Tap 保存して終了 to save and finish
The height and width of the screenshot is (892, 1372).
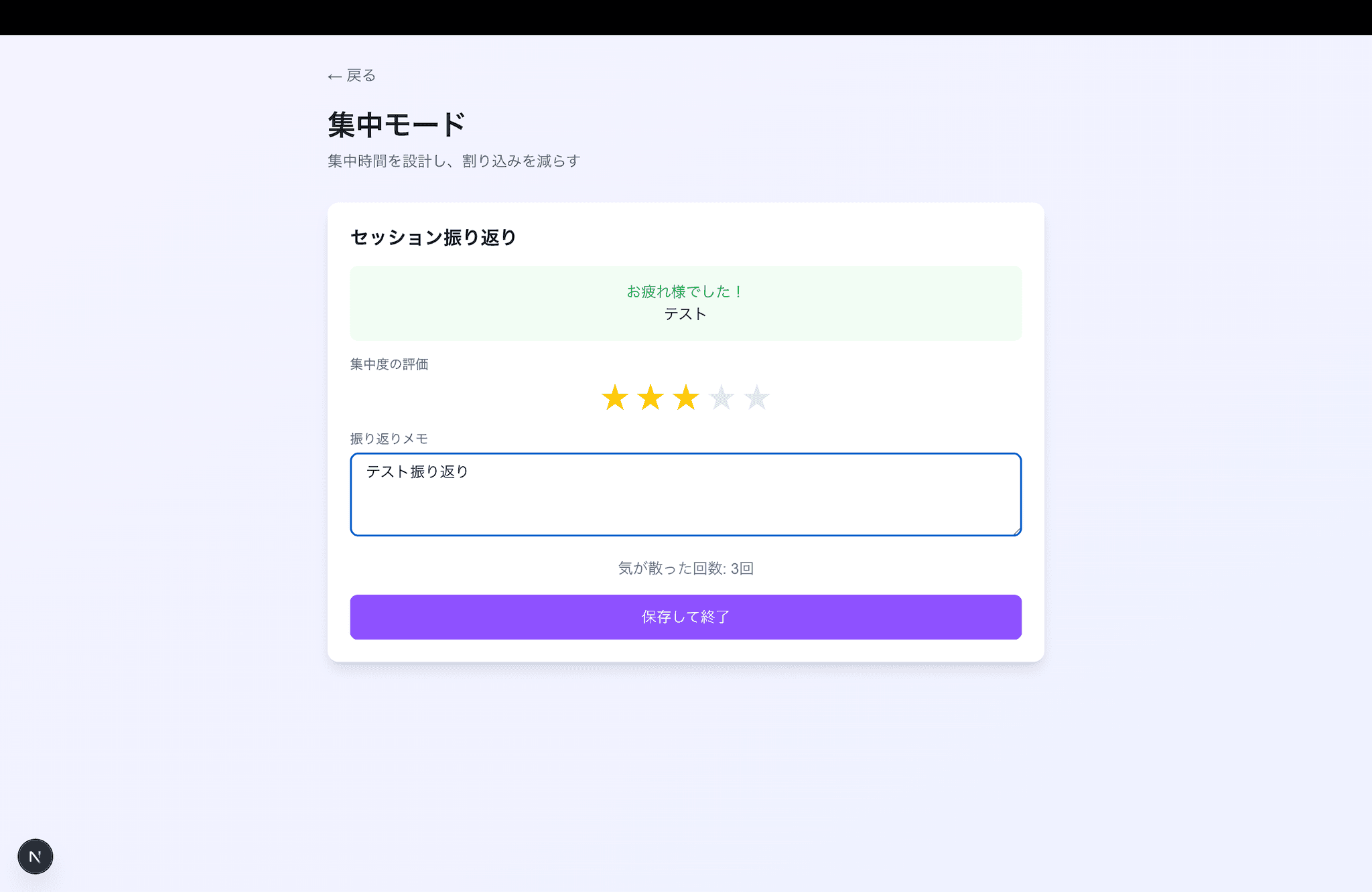point(685,617)
